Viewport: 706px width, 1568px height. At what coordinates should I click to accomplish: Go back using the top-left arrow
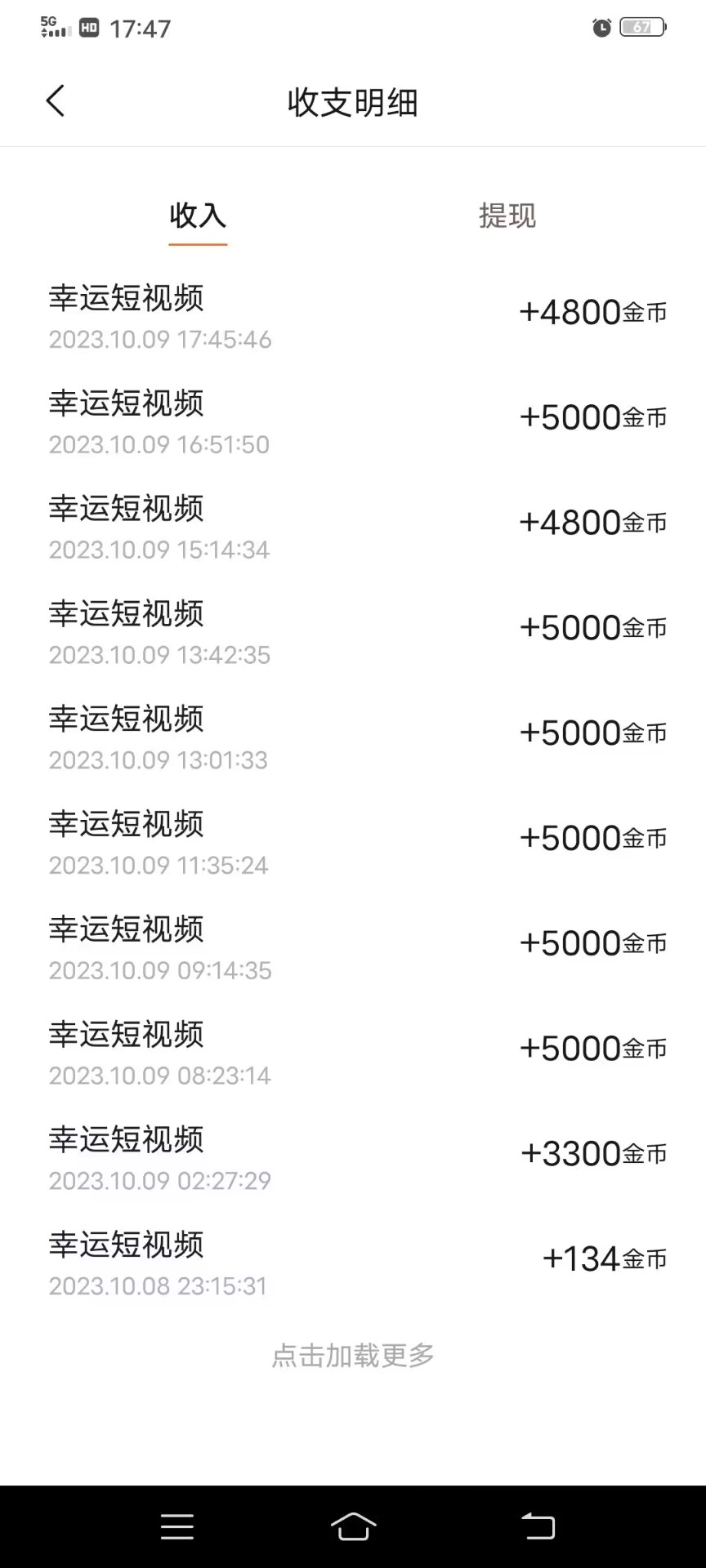[55, 101]
